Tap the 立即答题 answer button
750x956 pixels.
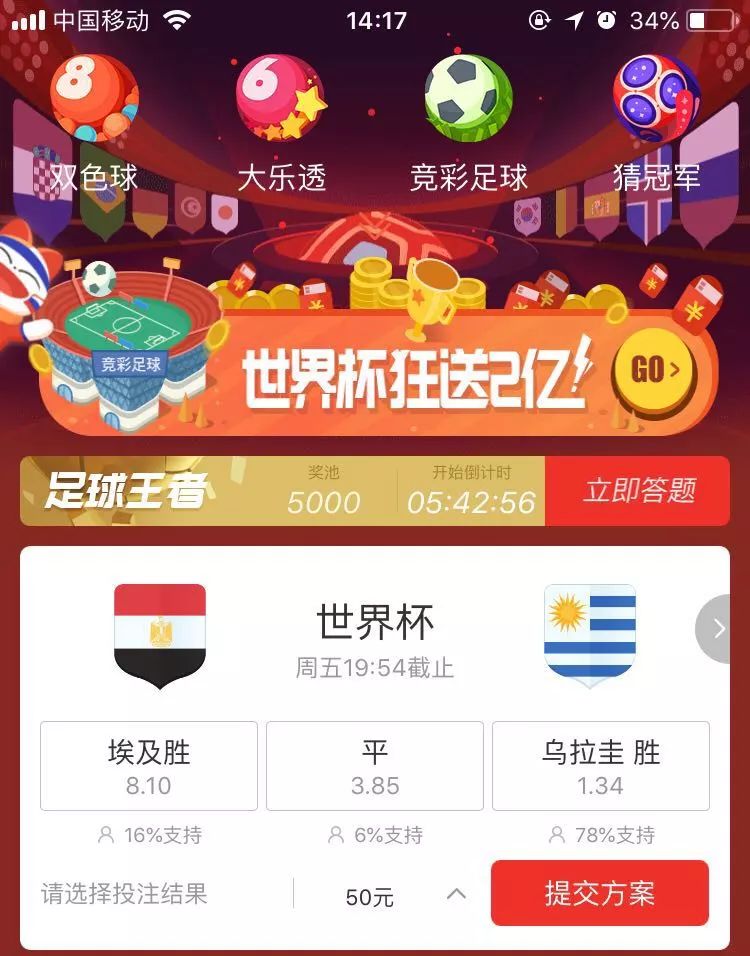coord(640,489)
